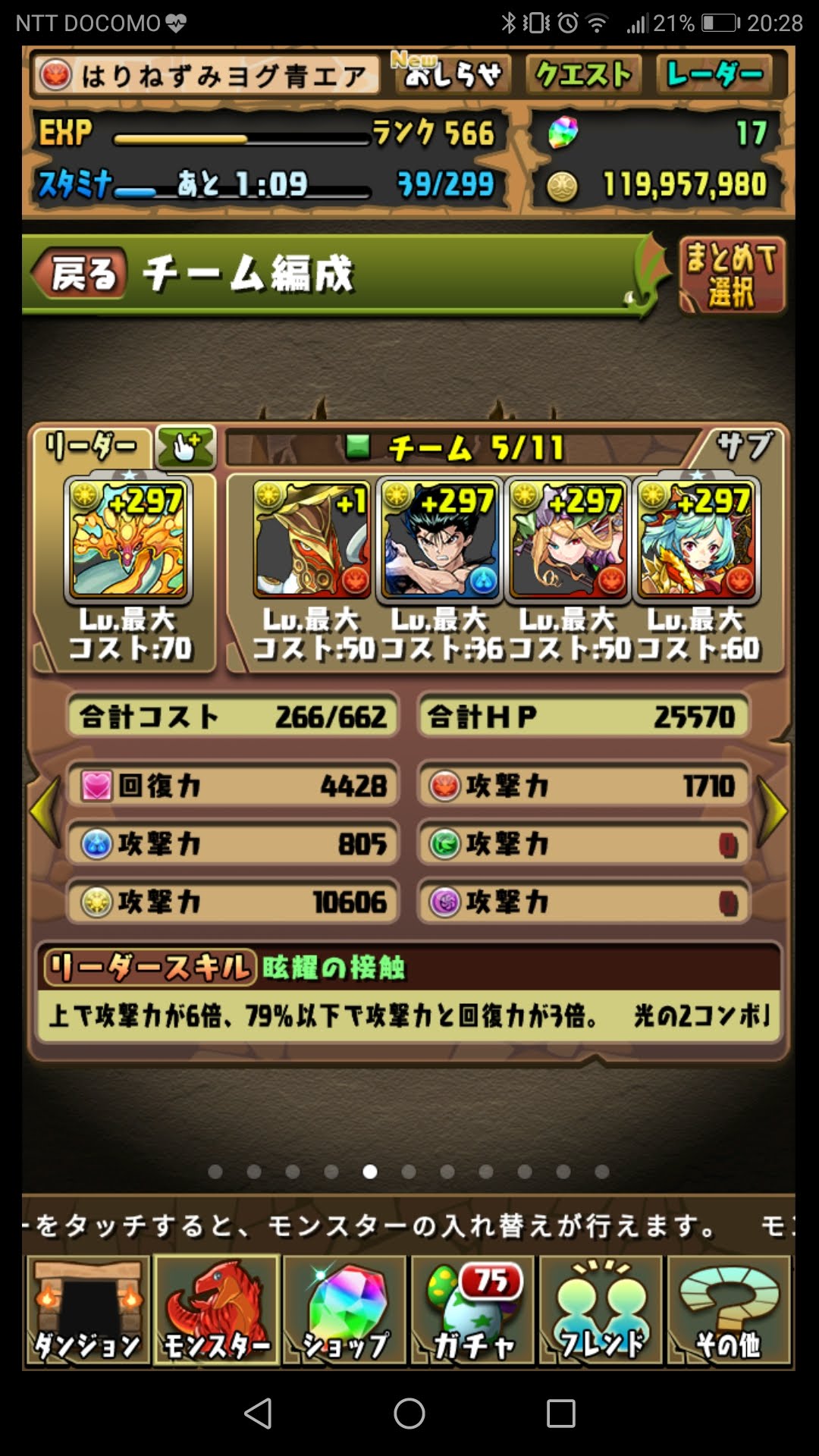Select the +1 sub monster slot
The height and width of the screenshot is (1456, 819).
[x=312, y=540]
